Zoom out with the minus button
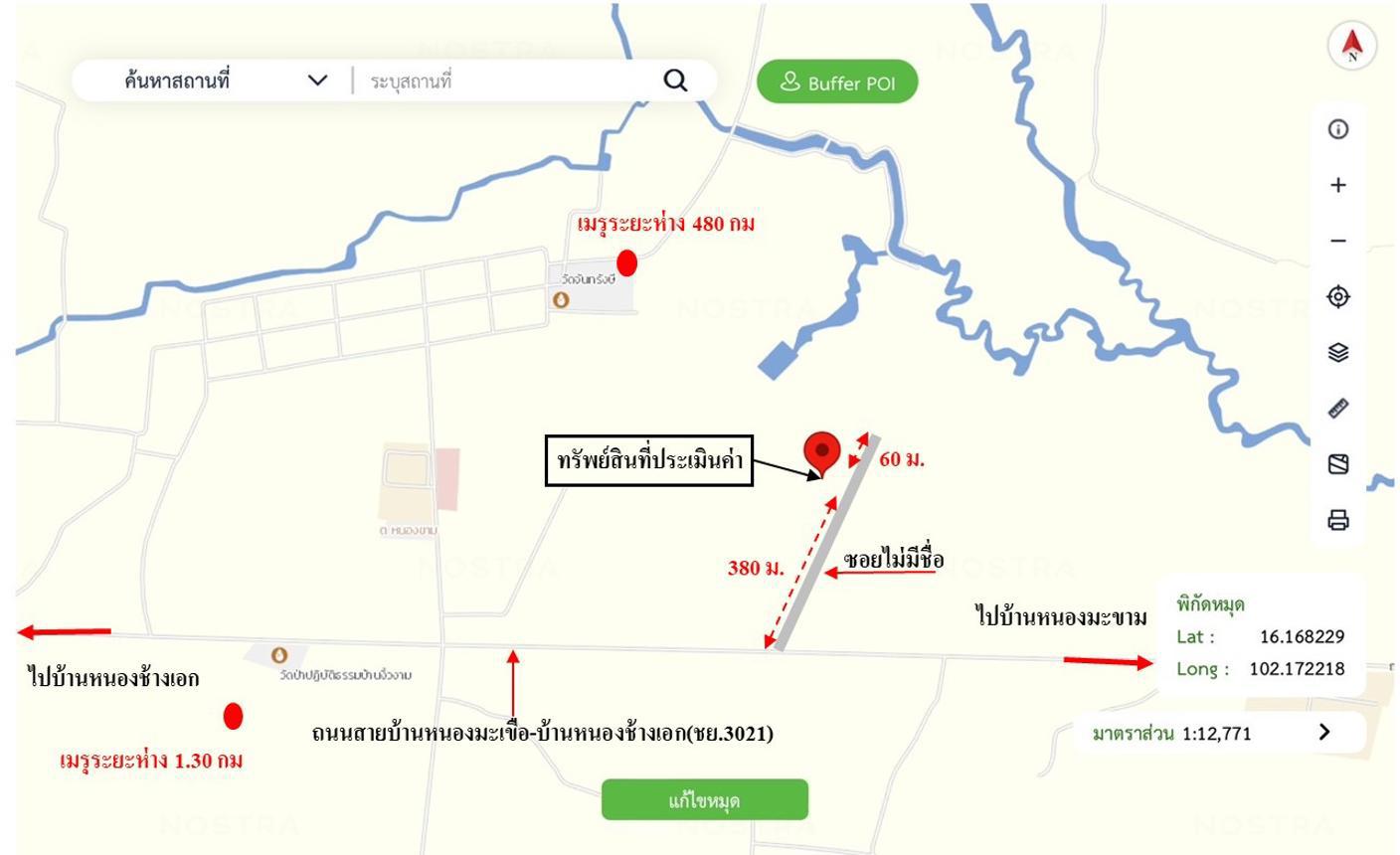This screenshot has height=855, width=1400. tap(1338, 241)
